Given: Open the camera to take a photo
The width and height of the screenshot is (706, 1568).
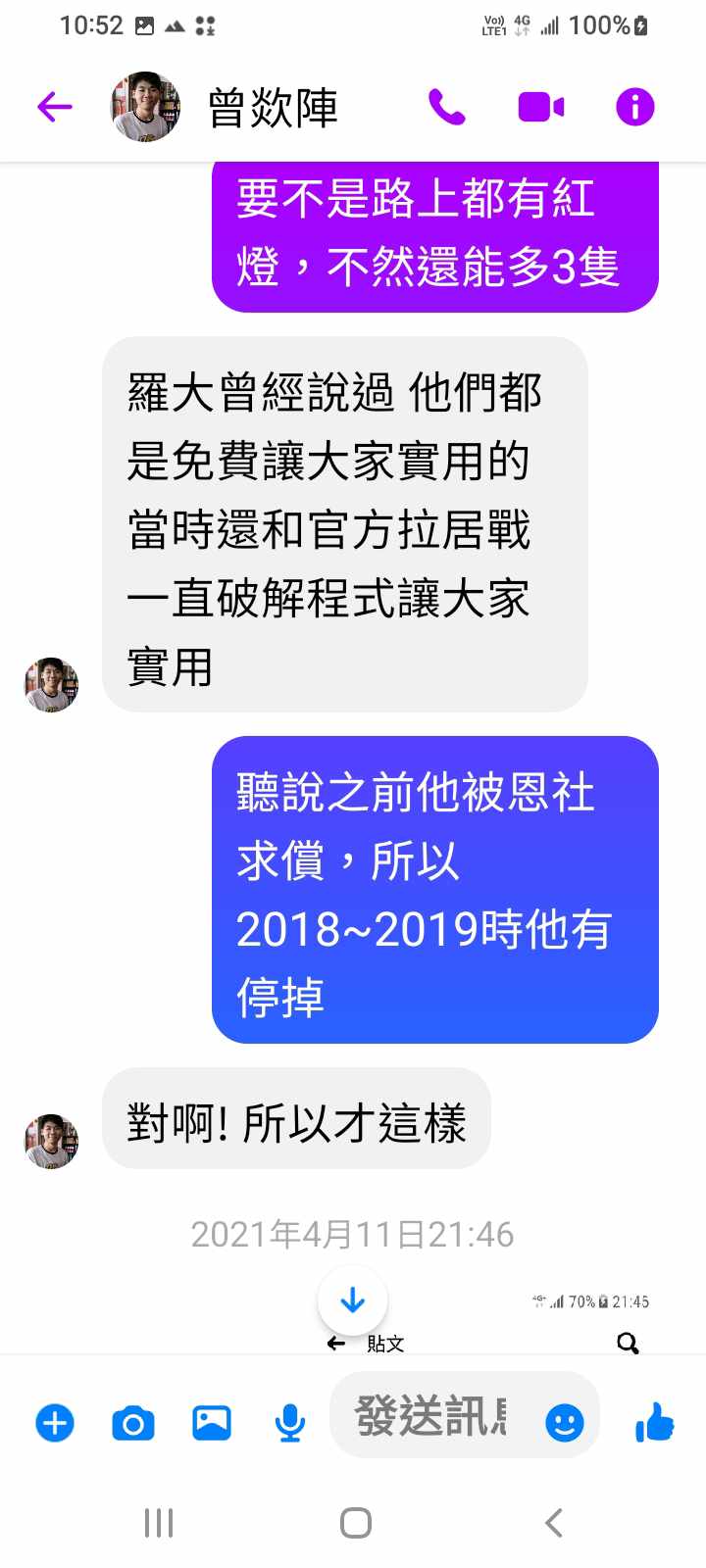Looking at the screenshot, I should [x=133, y=1422].
